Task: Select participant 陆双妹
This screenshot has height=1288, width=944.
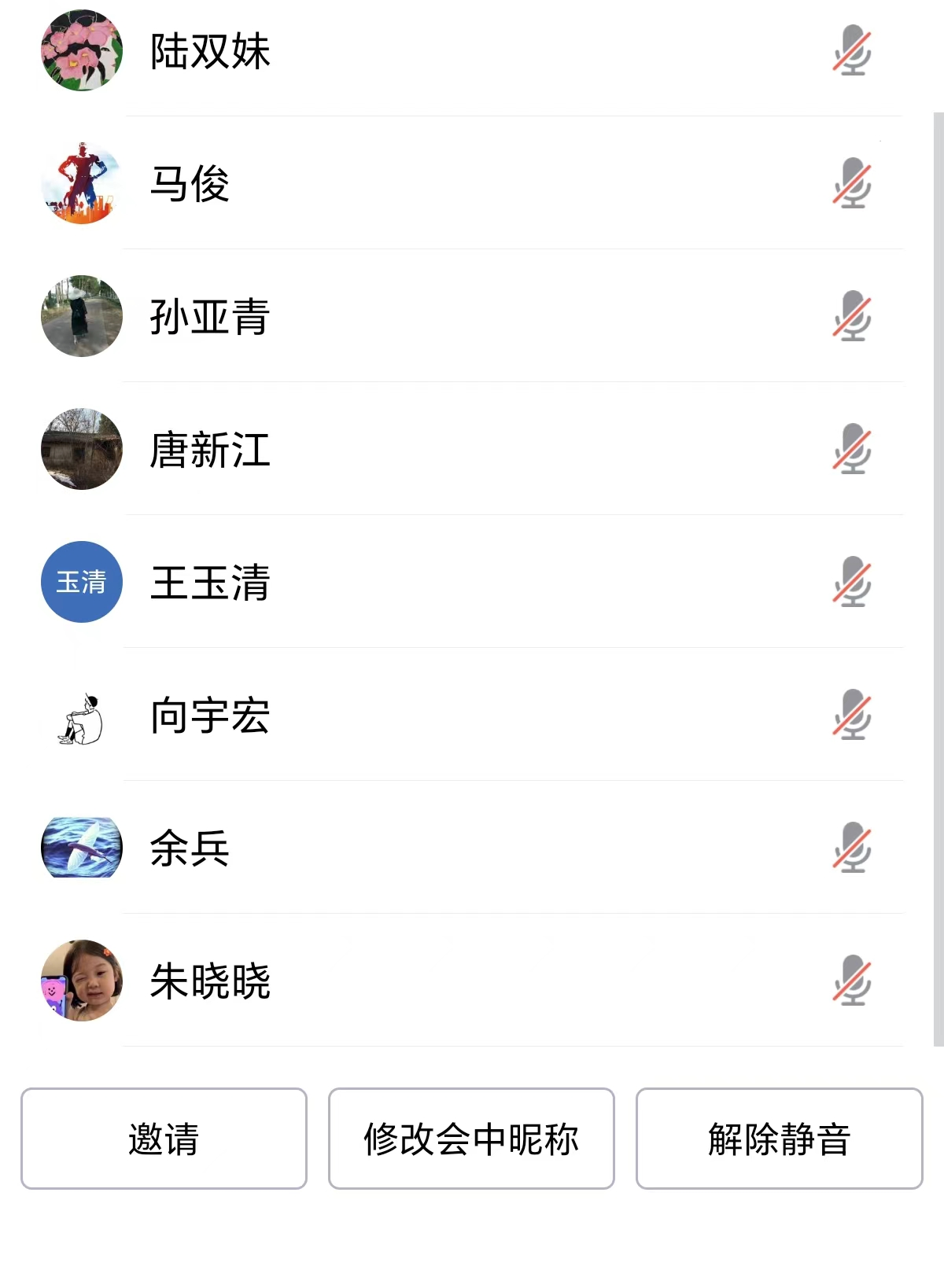Action: click(210, 51)
